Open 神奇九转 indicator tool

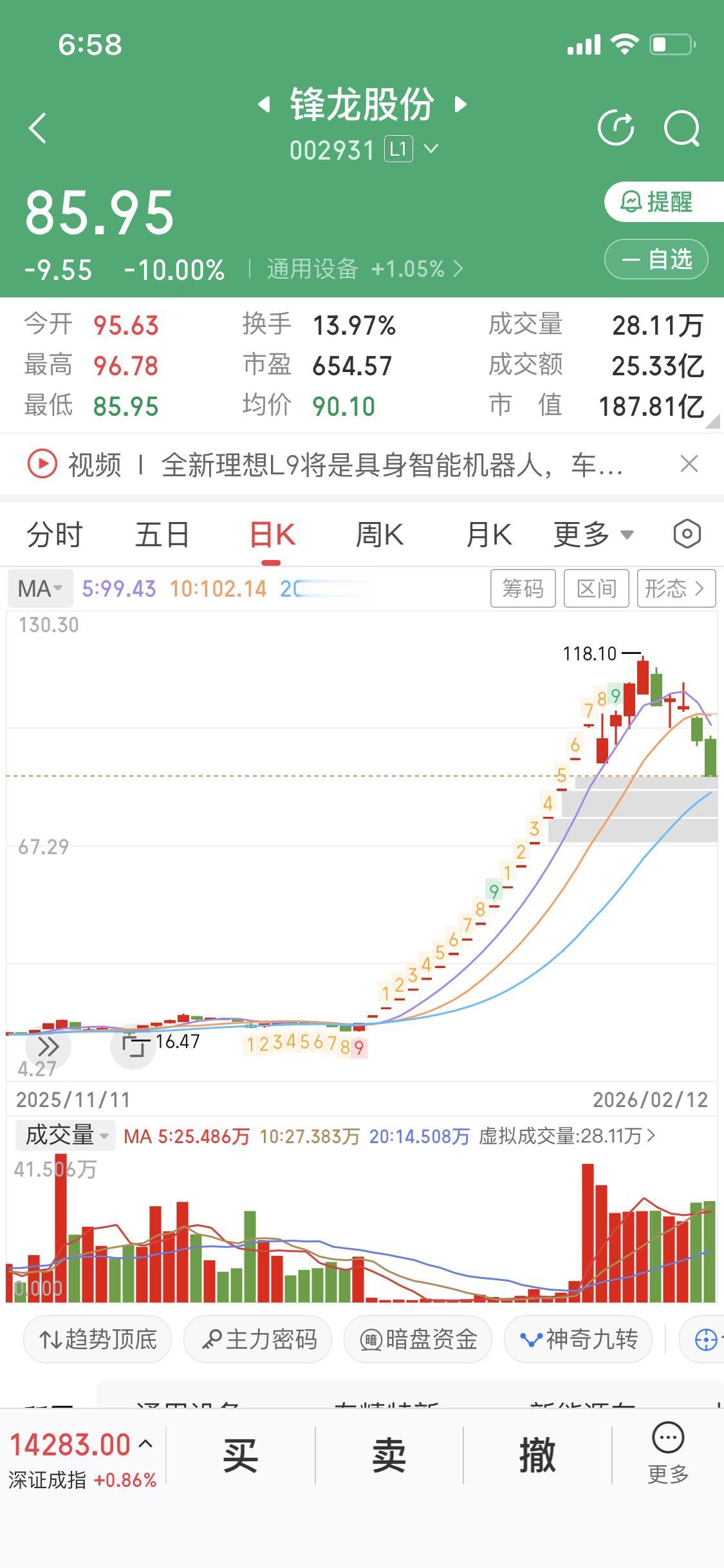click(x=578, y=1339)
